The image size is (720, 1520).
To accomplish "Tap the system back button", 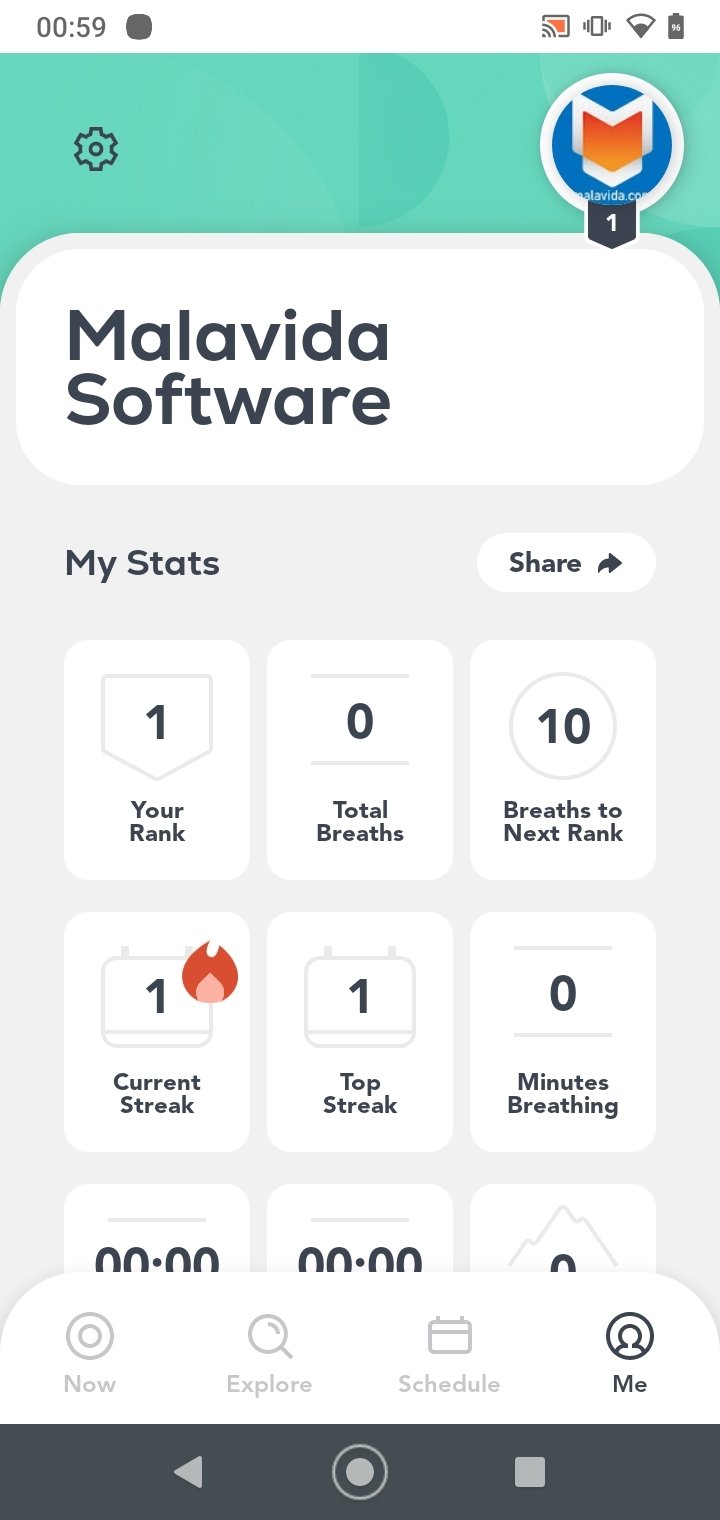I will pos(188,1471).
